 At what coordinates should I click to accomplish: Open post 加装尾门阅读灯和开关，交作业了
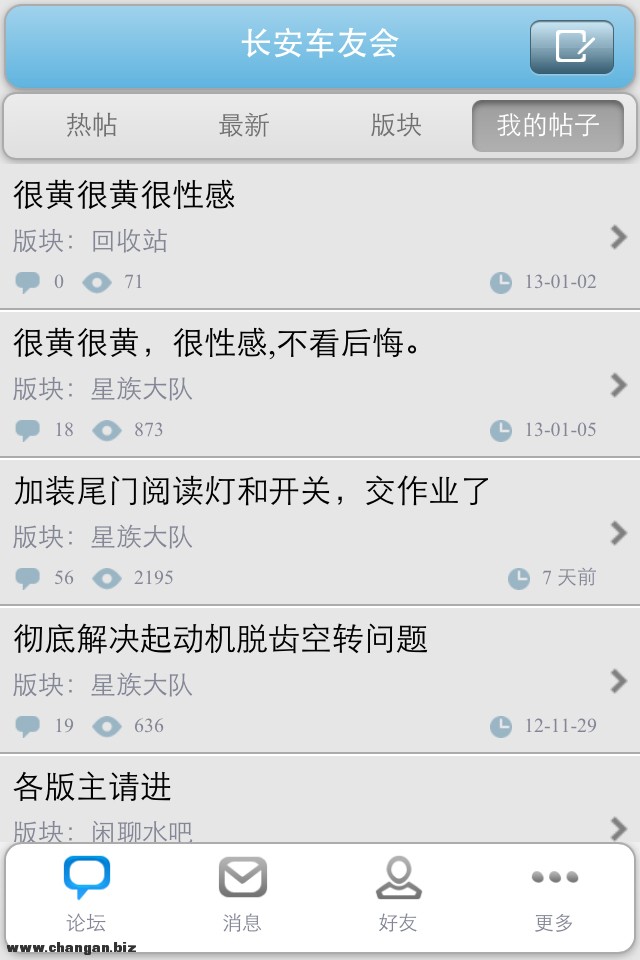pos(320,533)
